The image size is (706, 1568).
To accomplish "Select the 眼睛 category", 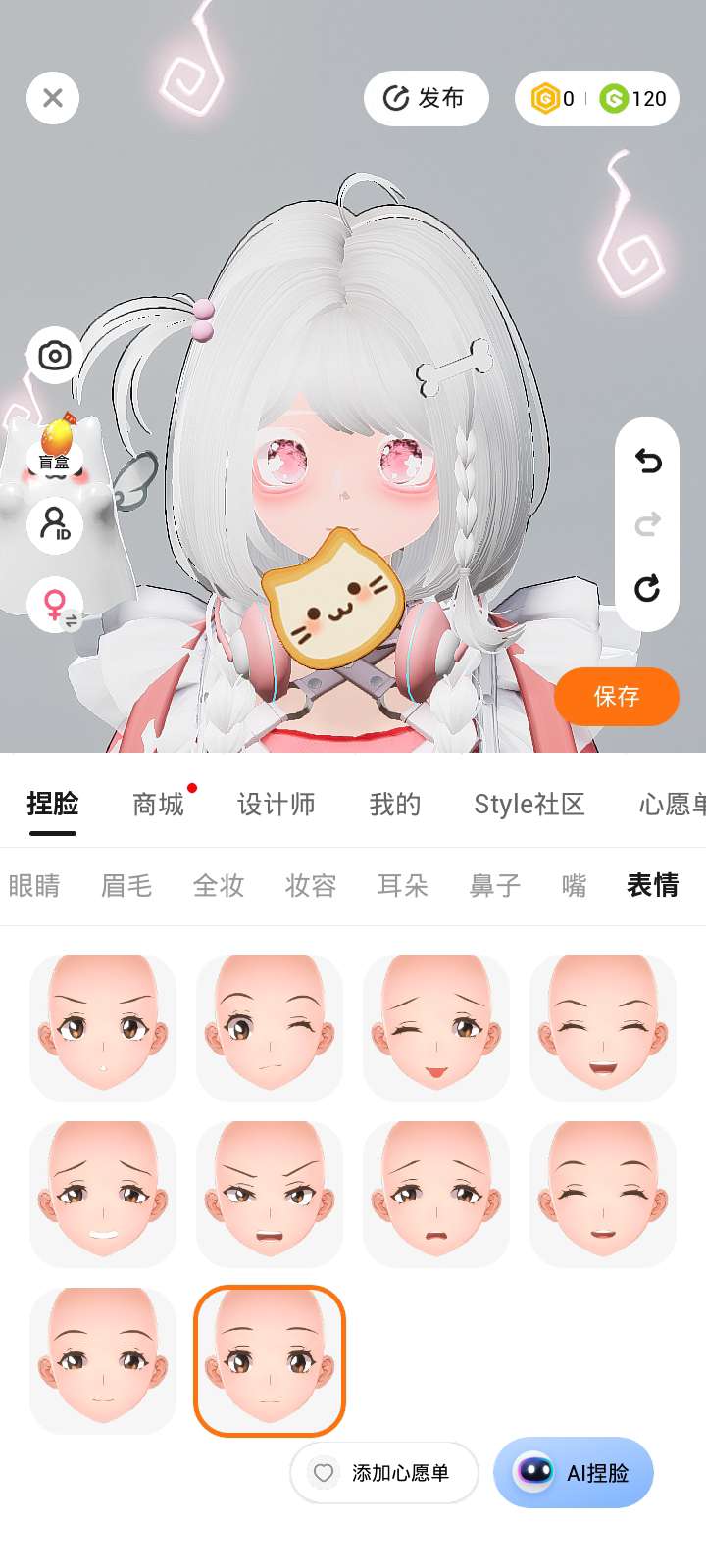I will [34, 886].
